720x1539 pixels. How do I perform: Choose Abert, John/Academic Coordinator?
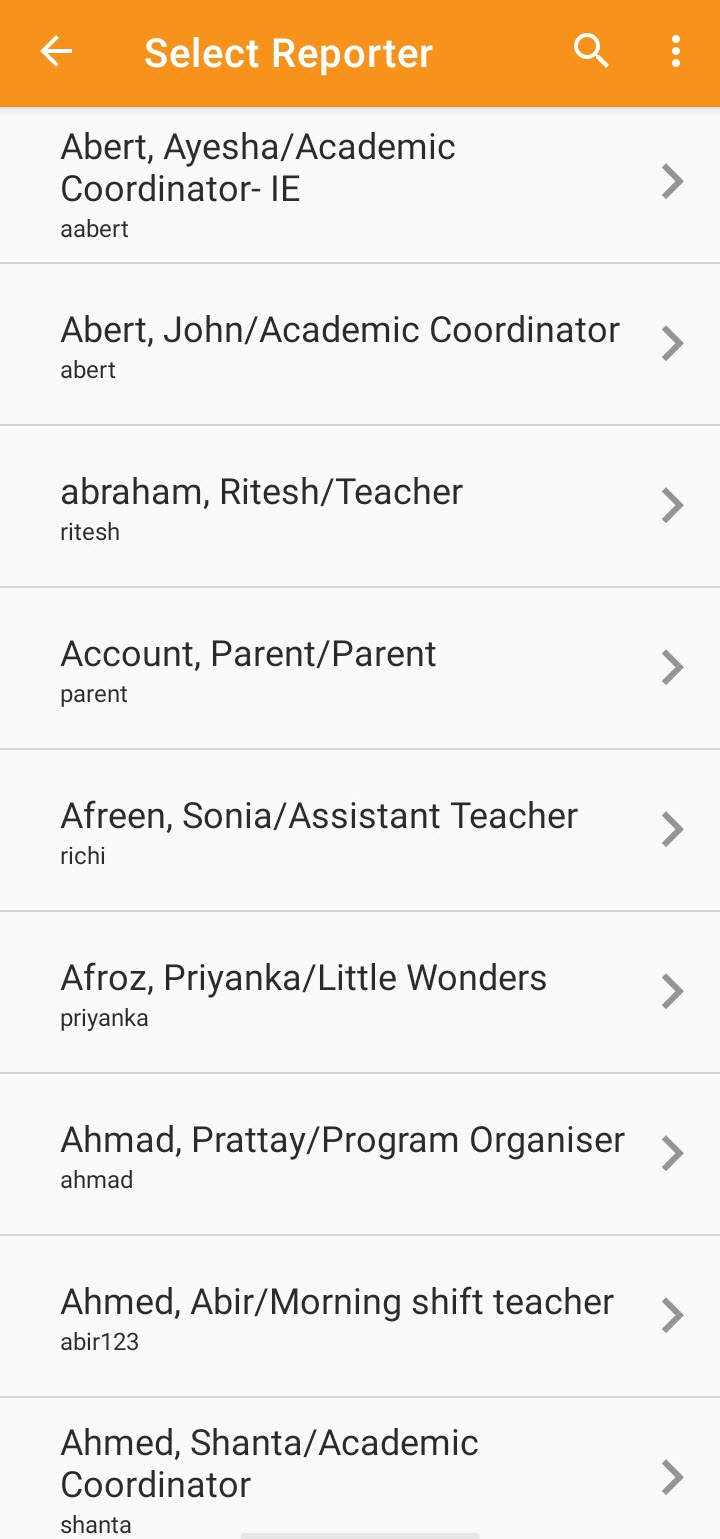pyautogui.click(x=360, y=345)
